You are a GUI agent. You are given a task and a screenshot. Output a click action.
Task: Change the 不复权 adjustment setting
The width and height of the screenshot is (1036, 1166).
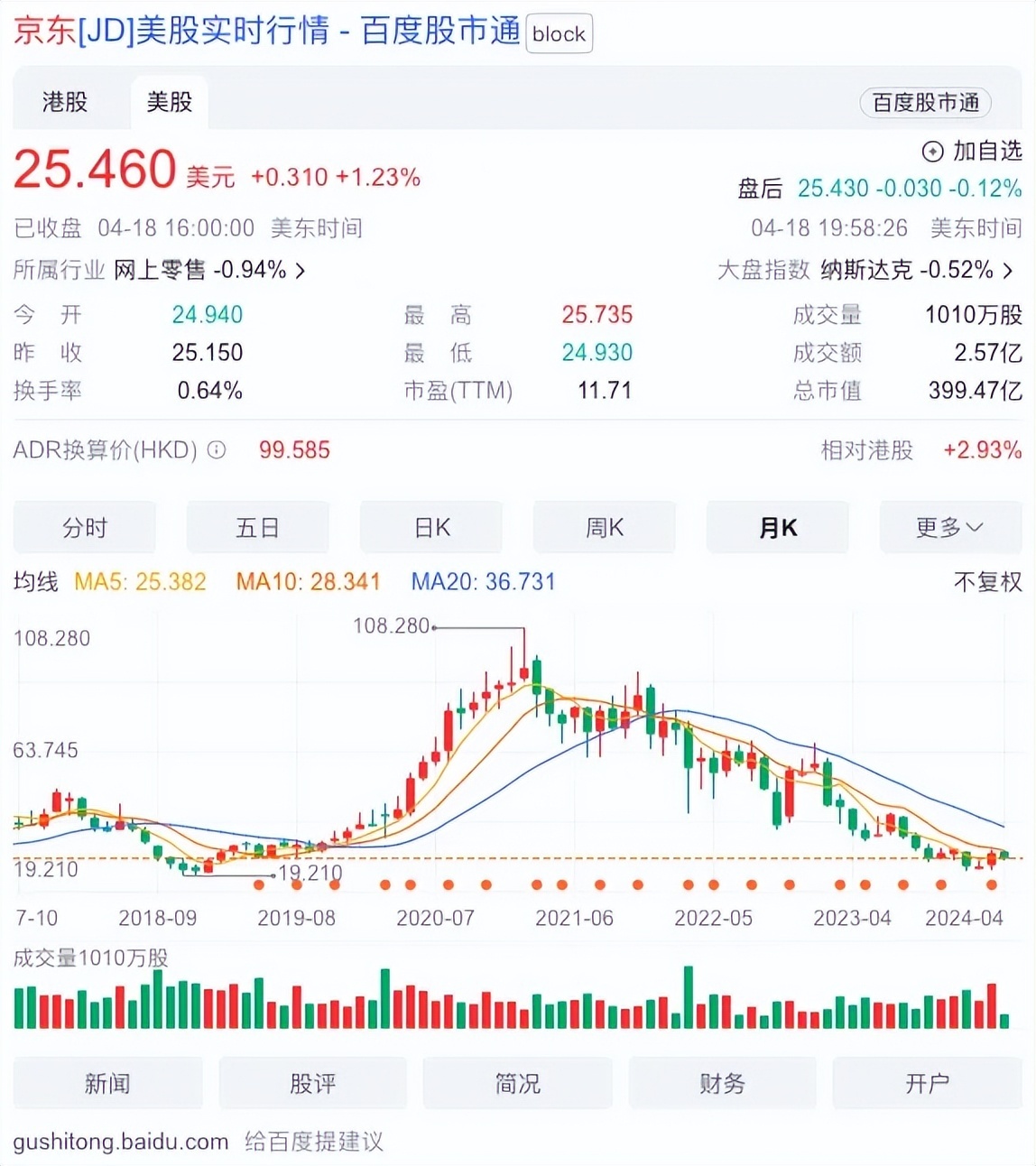[x=988, y=582]
